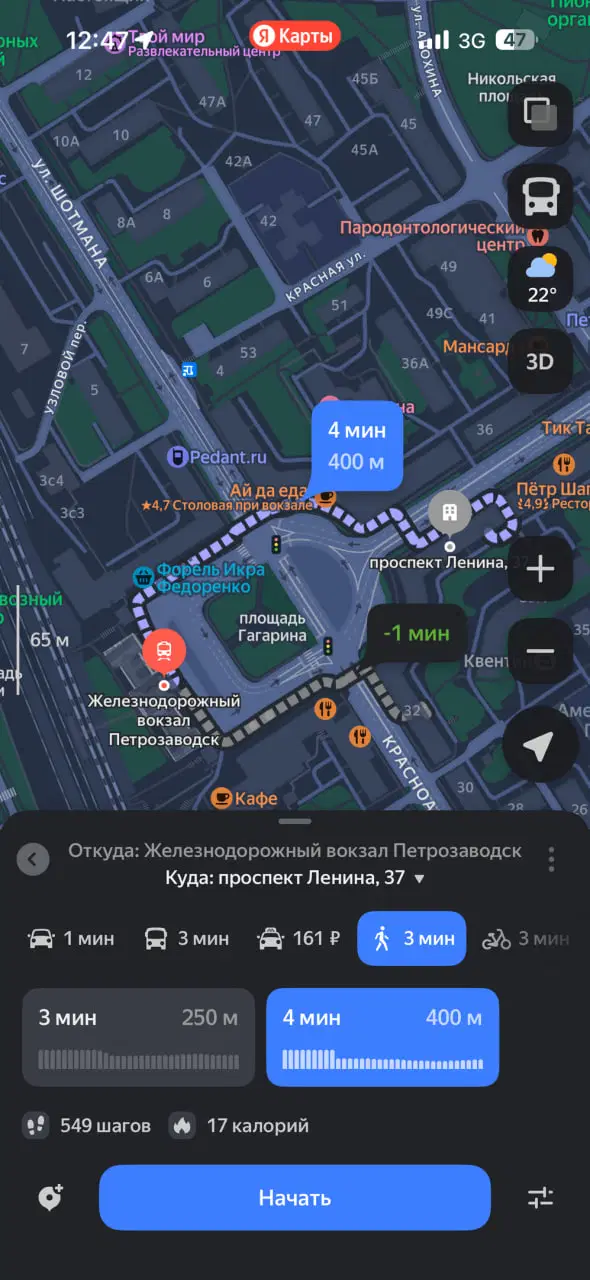Viewport: 590px width, 1280px height.
Task: Switch the map to 3D view
Action: [540, 361]
